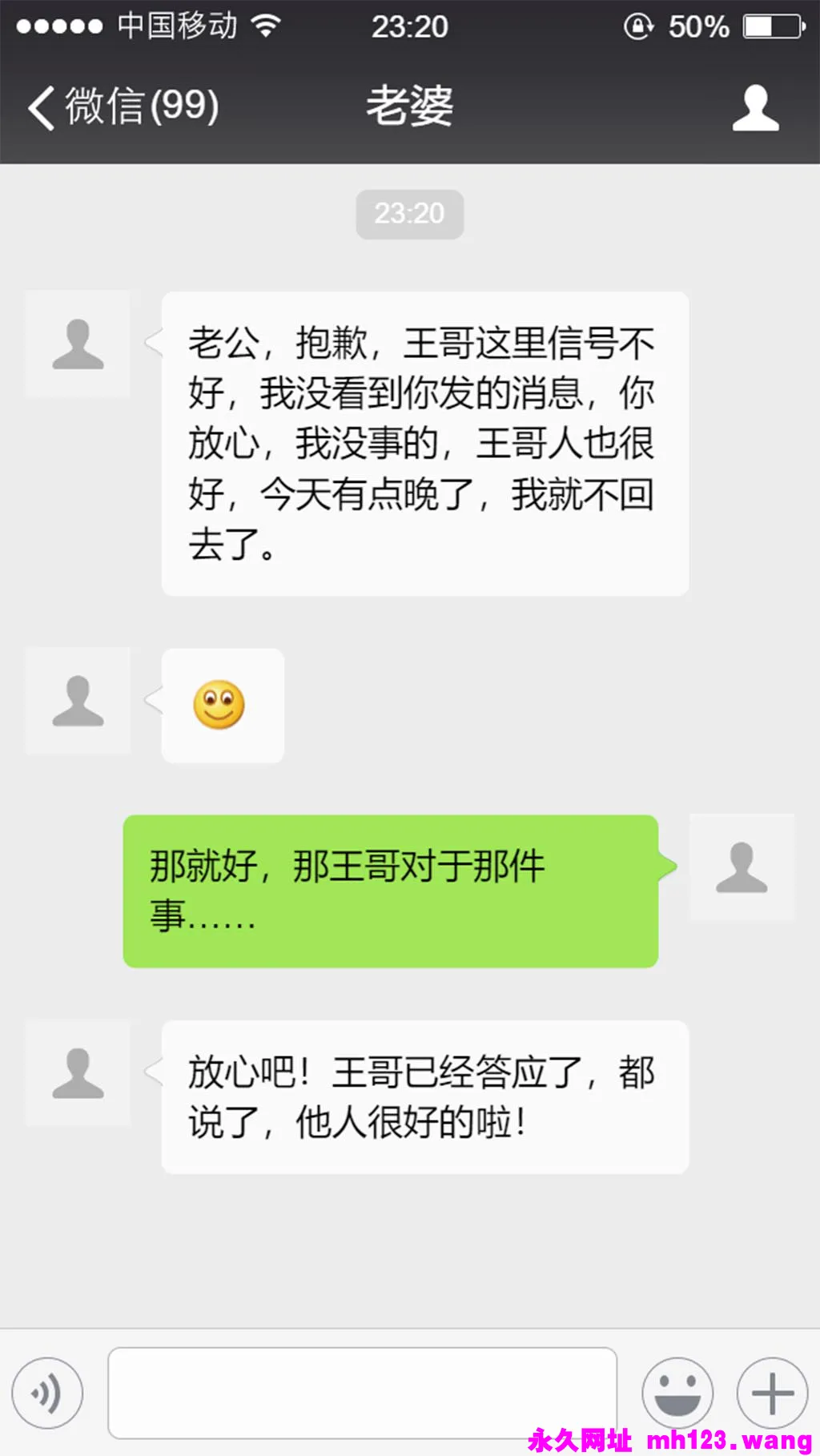820x1456 pixels.
Task: Open sender avatar beside the 老公，抱歉 message
Action: [78, 344]
